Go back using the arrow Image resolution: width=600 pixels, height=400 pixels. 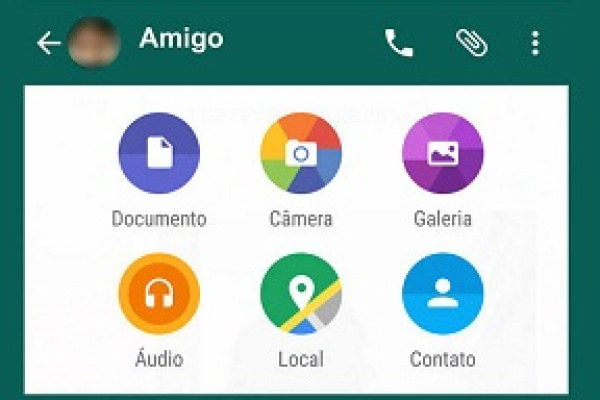click(48, 43)
